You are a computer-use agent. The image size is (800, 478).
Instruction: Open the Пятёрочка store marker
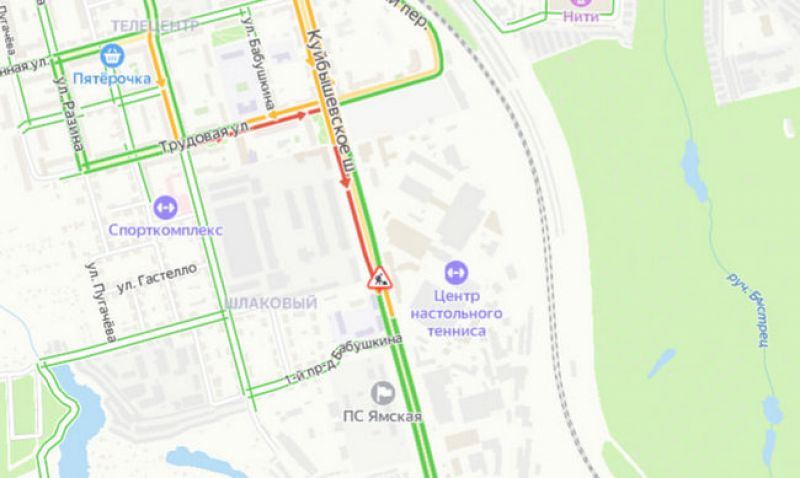coord(112,56)
